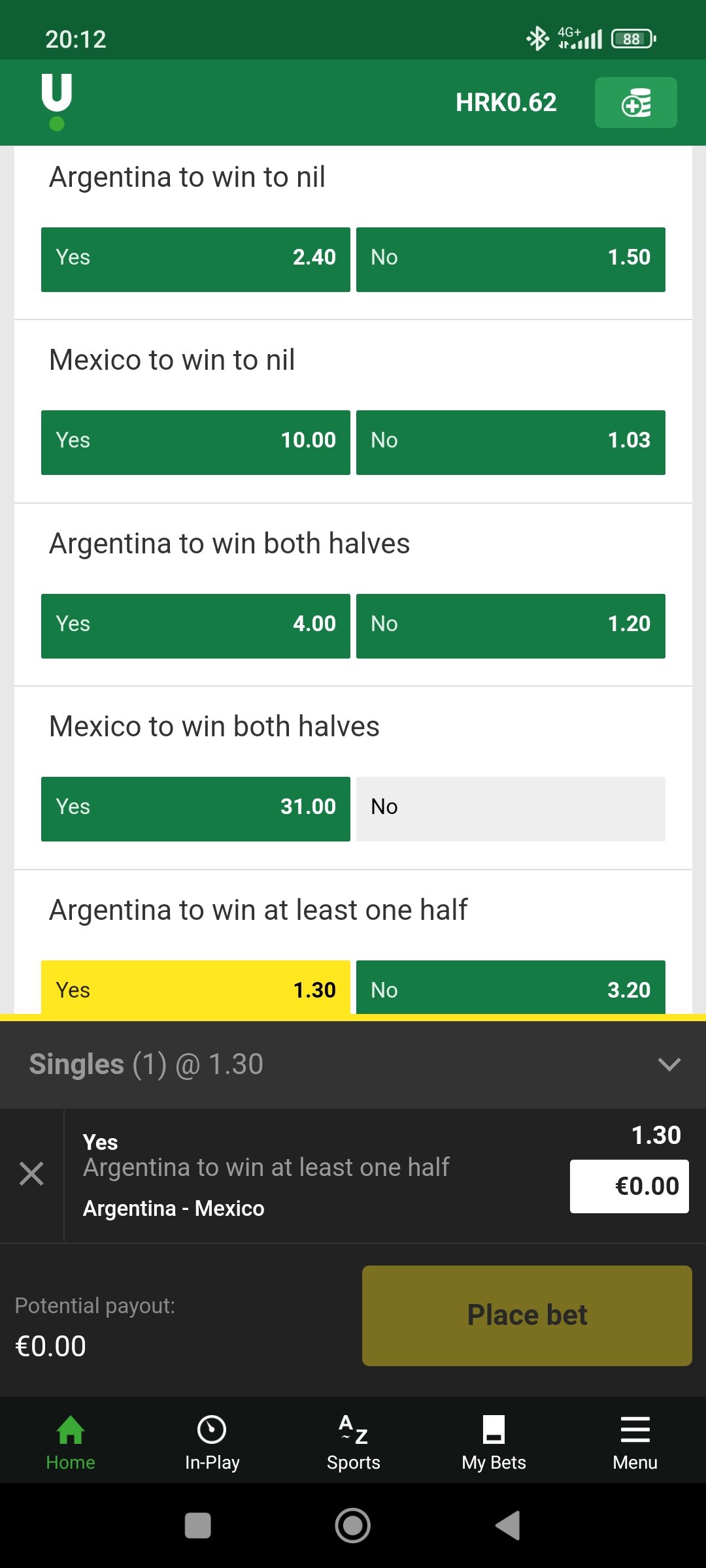Tap the Place bet button
This screenshot has height=1568, width=706.
527,1315
